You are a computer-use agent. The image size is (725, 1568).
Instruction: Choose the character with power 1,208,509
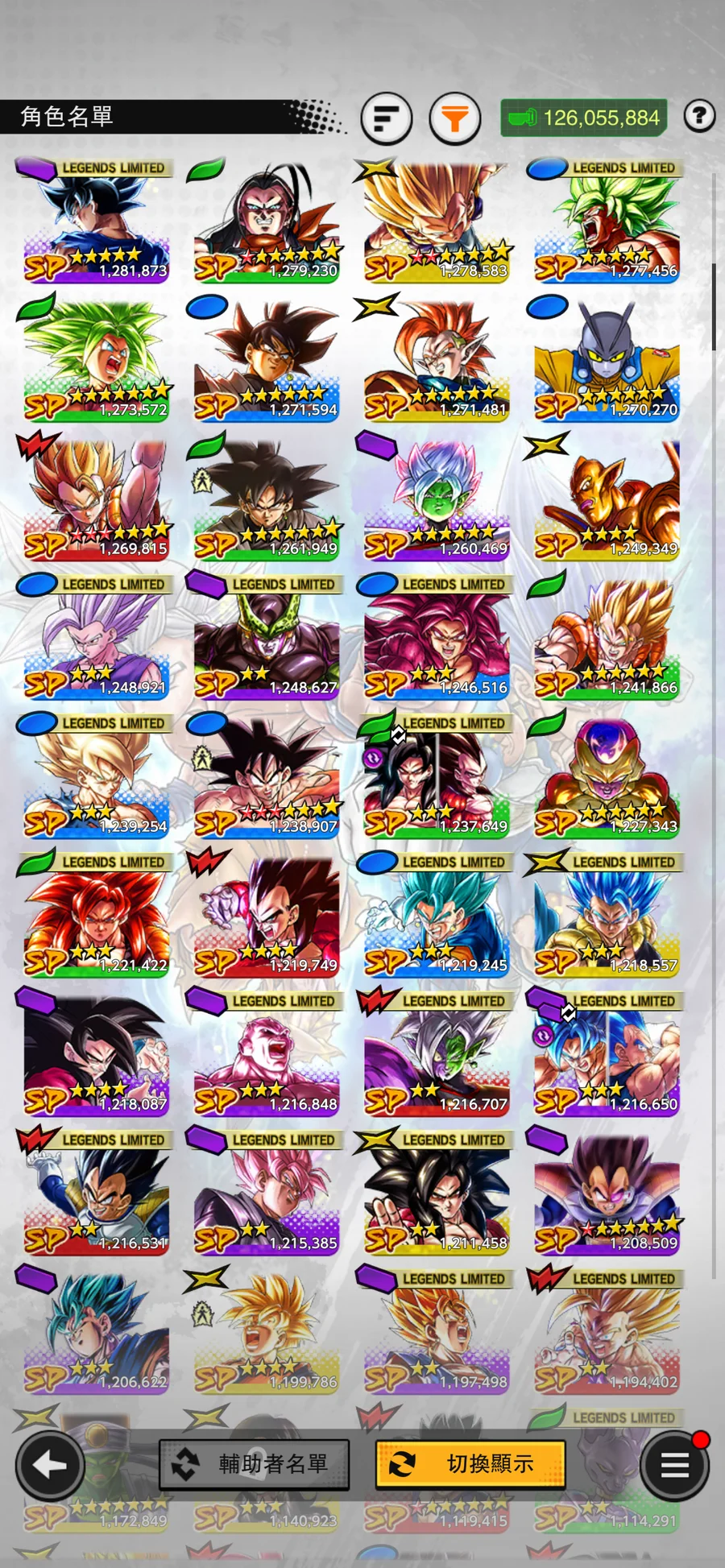pyautogui.click(x=607, y=1194)
